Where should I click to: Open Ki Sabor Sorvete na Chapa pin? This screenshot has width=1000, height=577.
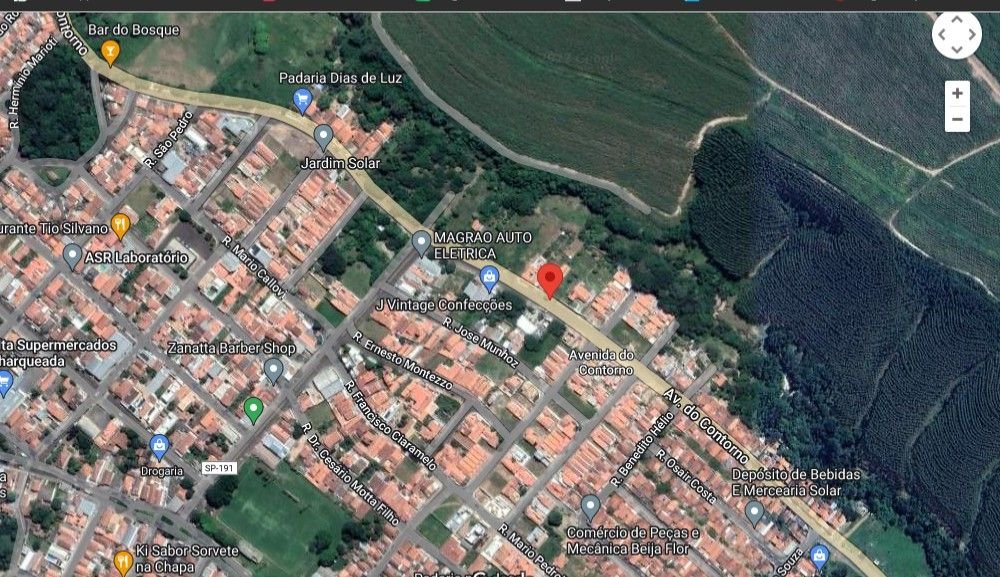pos(122,562)
